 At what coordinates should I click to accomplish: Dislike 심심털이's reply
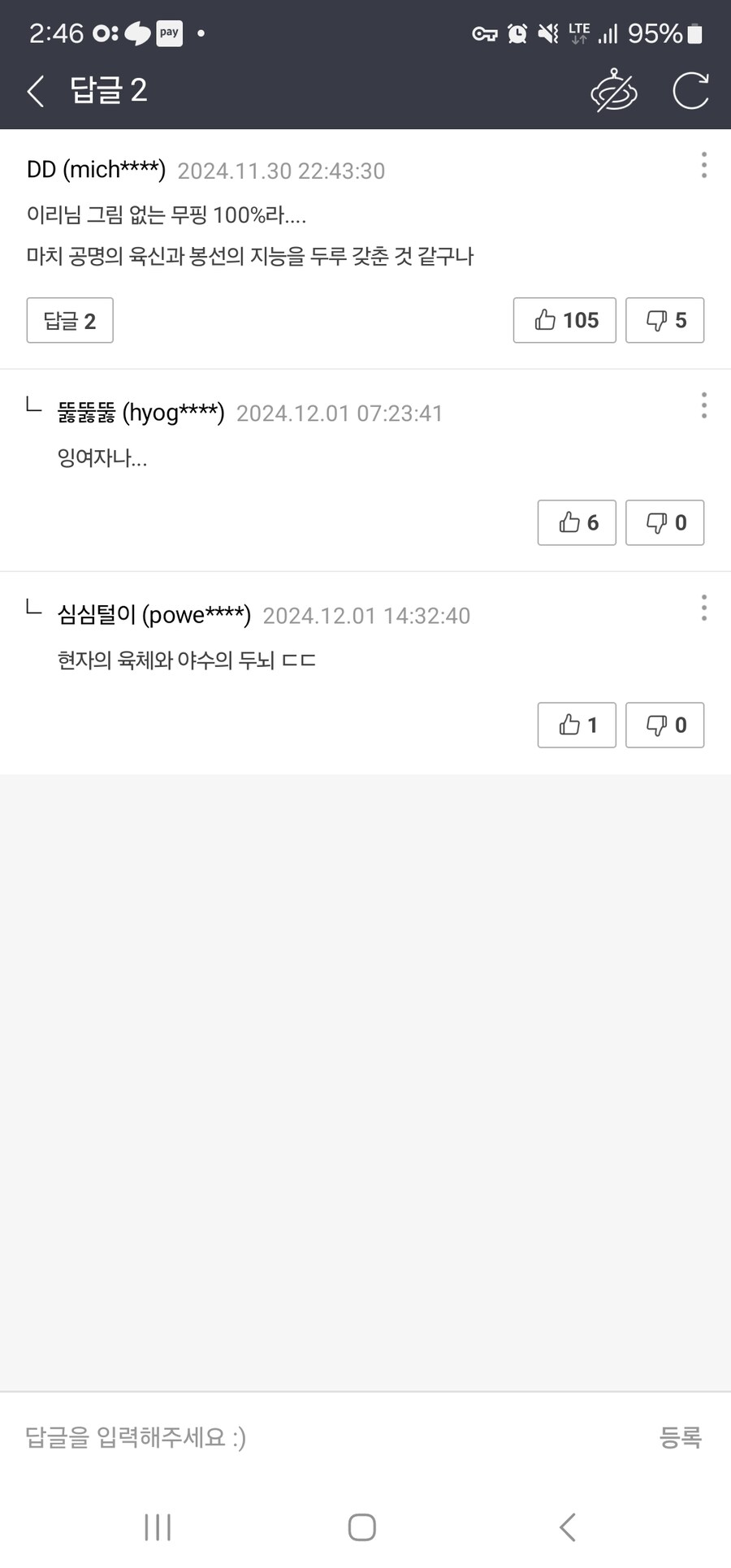pos(664,725)
